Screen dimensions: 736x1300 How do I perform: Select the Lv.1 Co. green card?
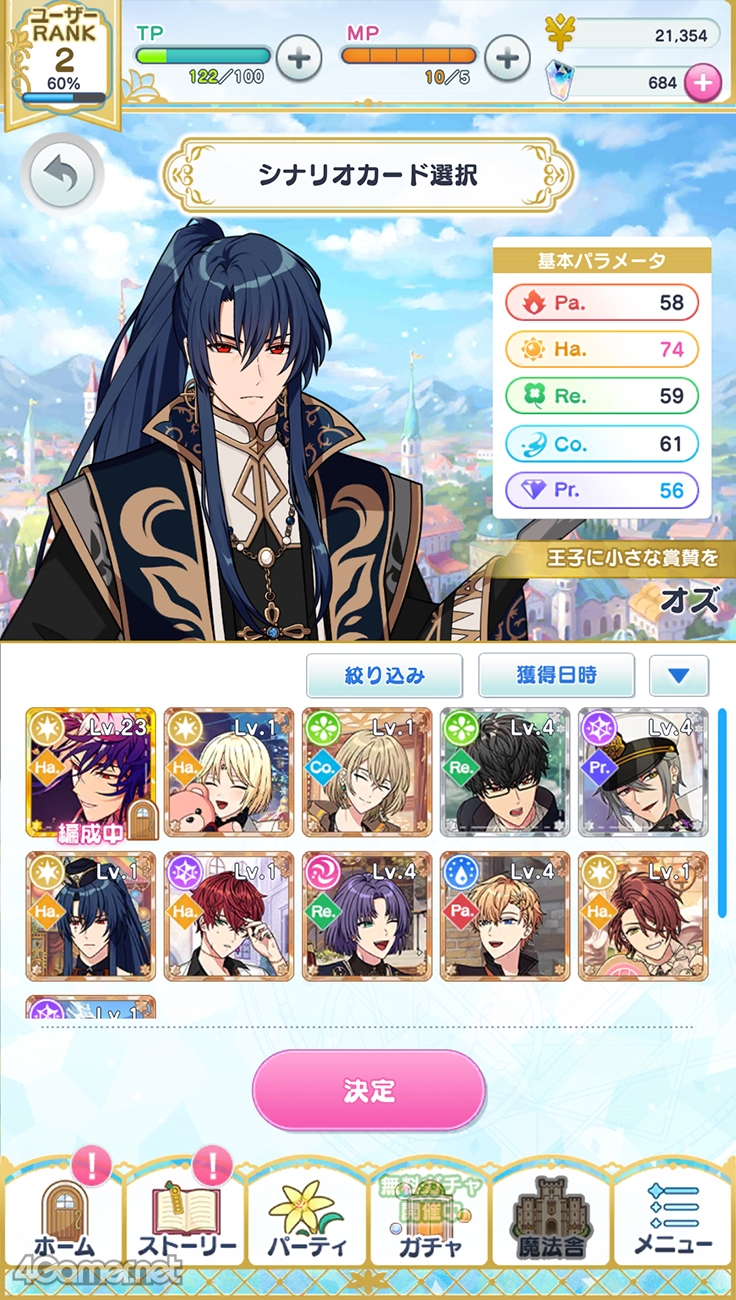click(367, 772)
